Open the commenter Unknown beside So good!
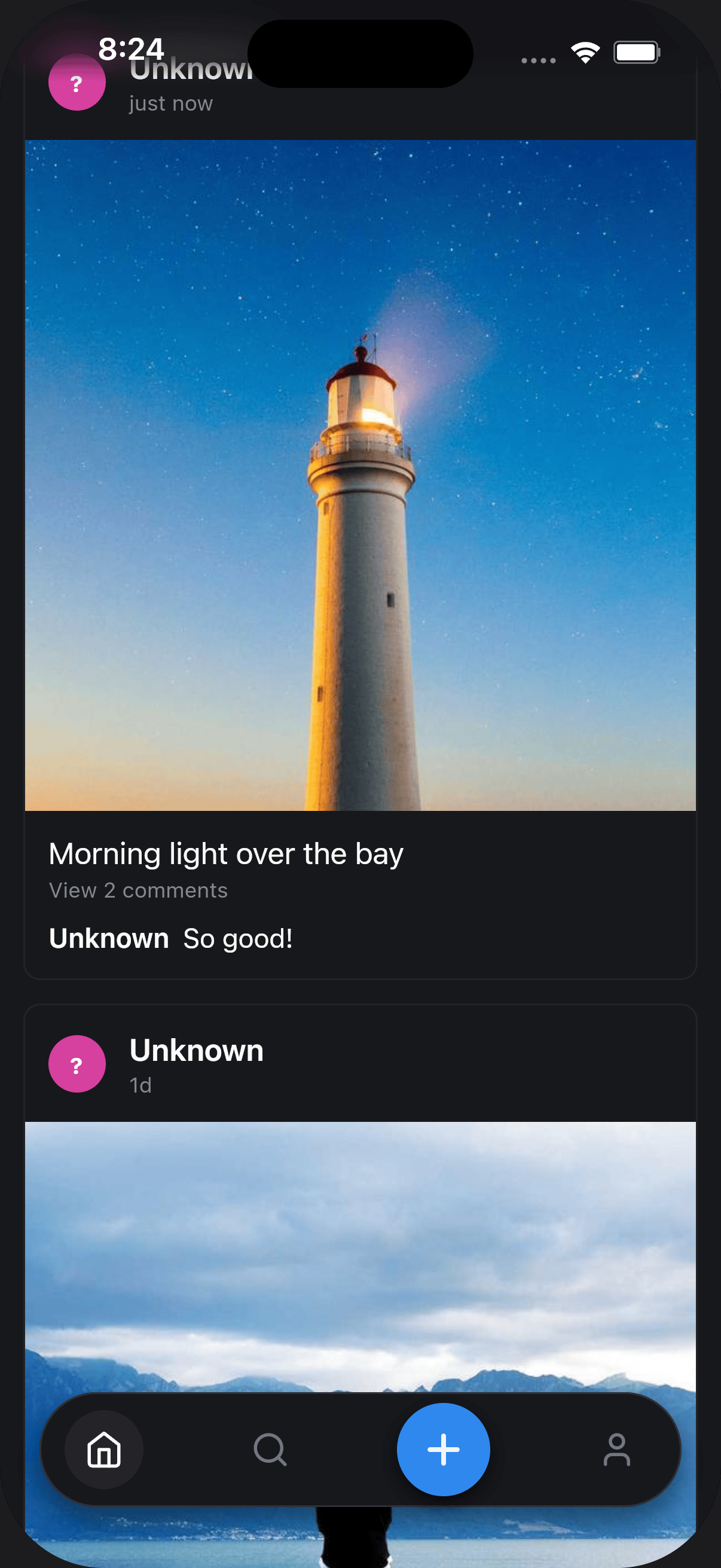 109,939
